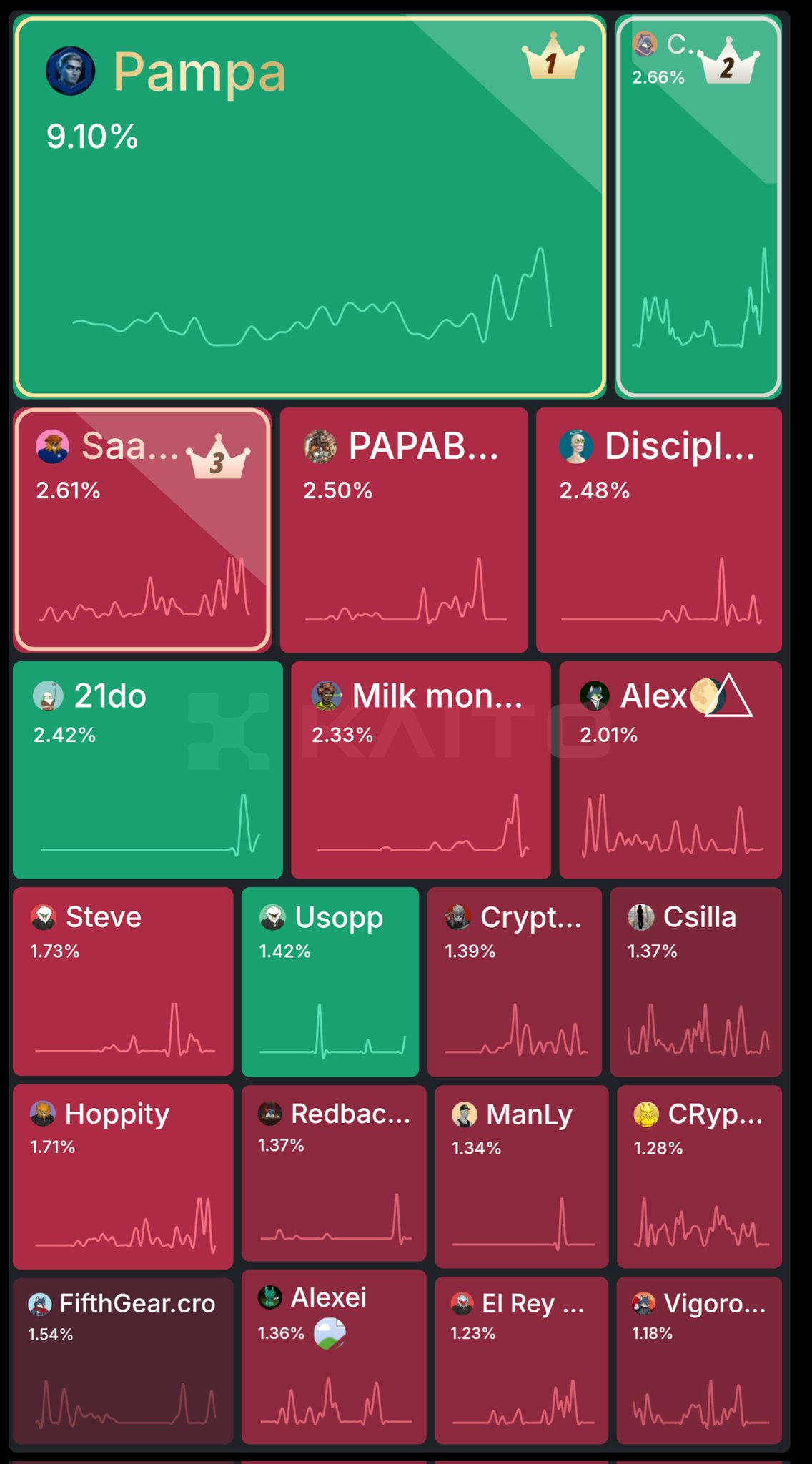Tap the green 21do tile
The image size is (812, 1464).
[148, 769]
